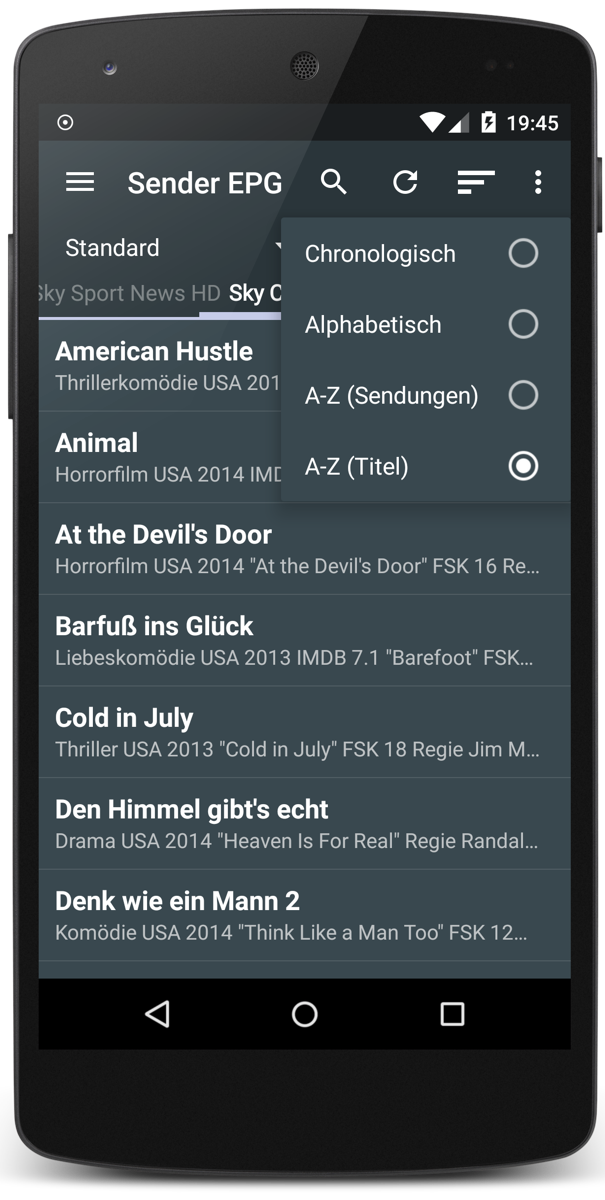Open the hamburger navigation drawer

click(80, 182)
